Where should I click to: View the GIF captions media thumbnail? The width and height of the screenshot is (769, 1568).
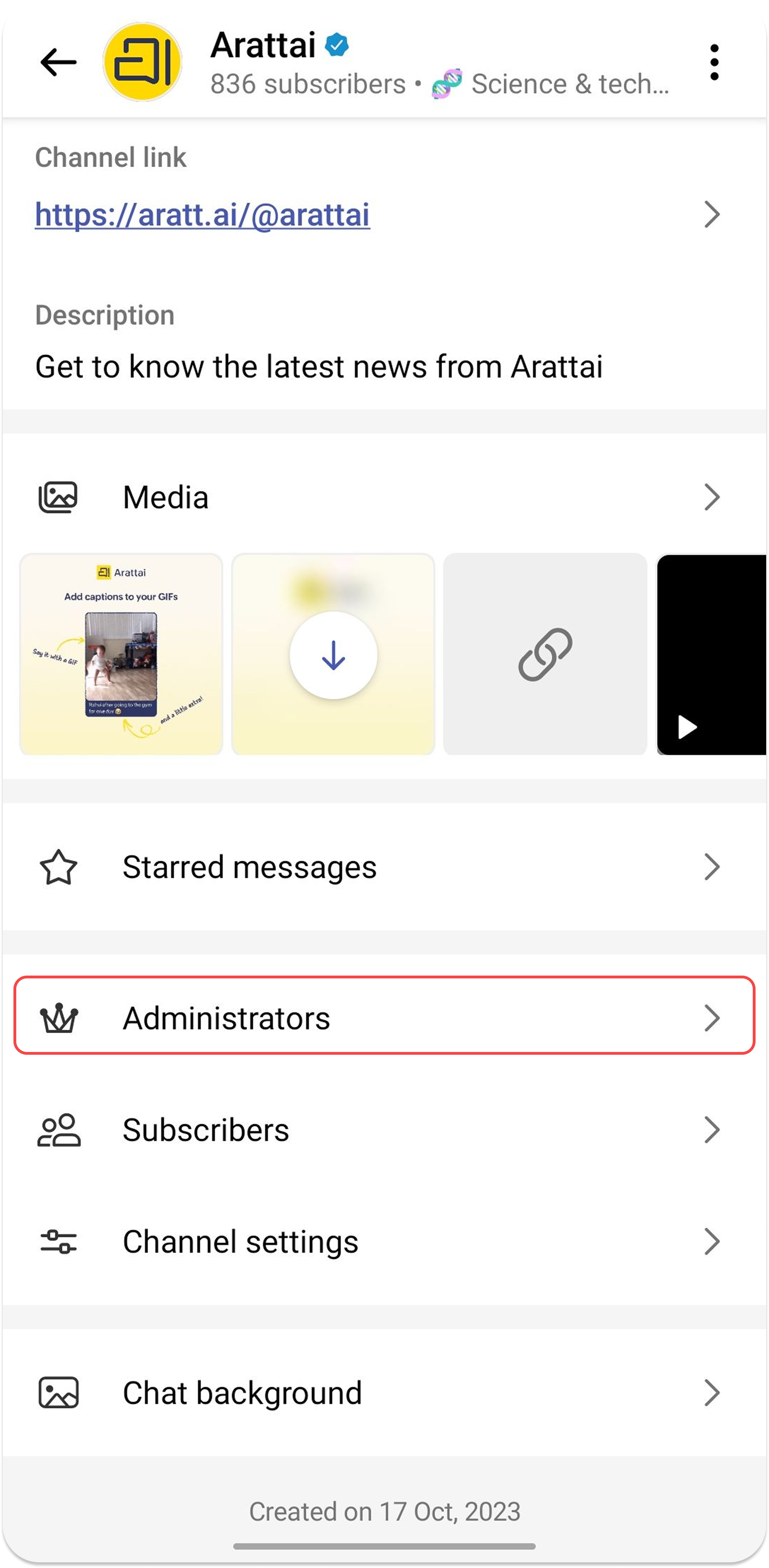pos(121,654)
